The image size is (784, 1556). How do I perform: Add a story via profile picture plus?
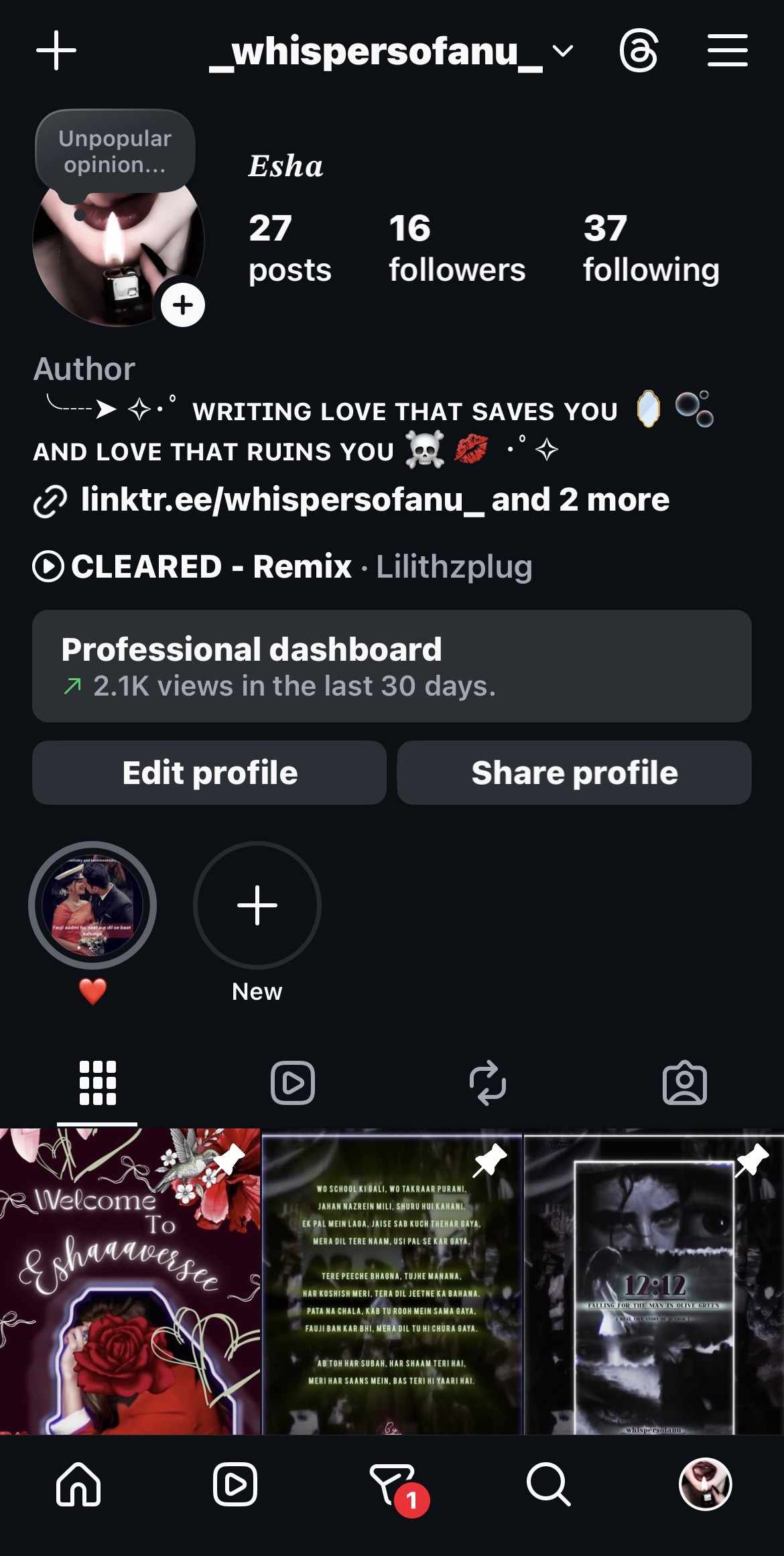pos(182,306)
